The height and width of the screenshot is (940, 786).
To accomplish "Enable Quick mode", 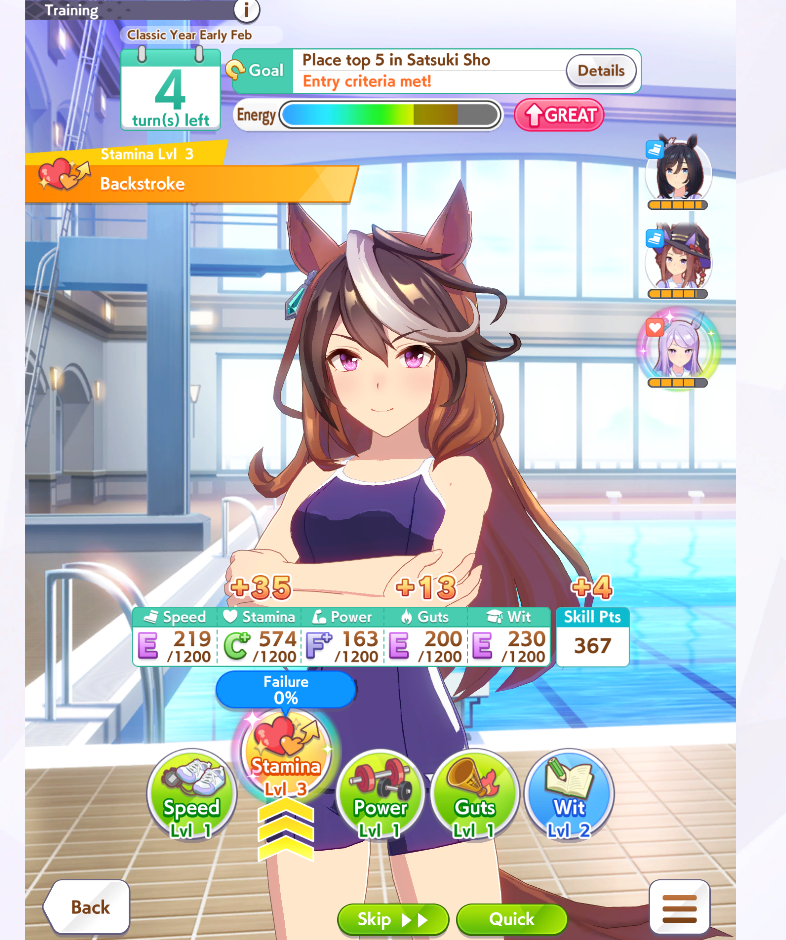I will pyautogui.click(x=511, y=919).
